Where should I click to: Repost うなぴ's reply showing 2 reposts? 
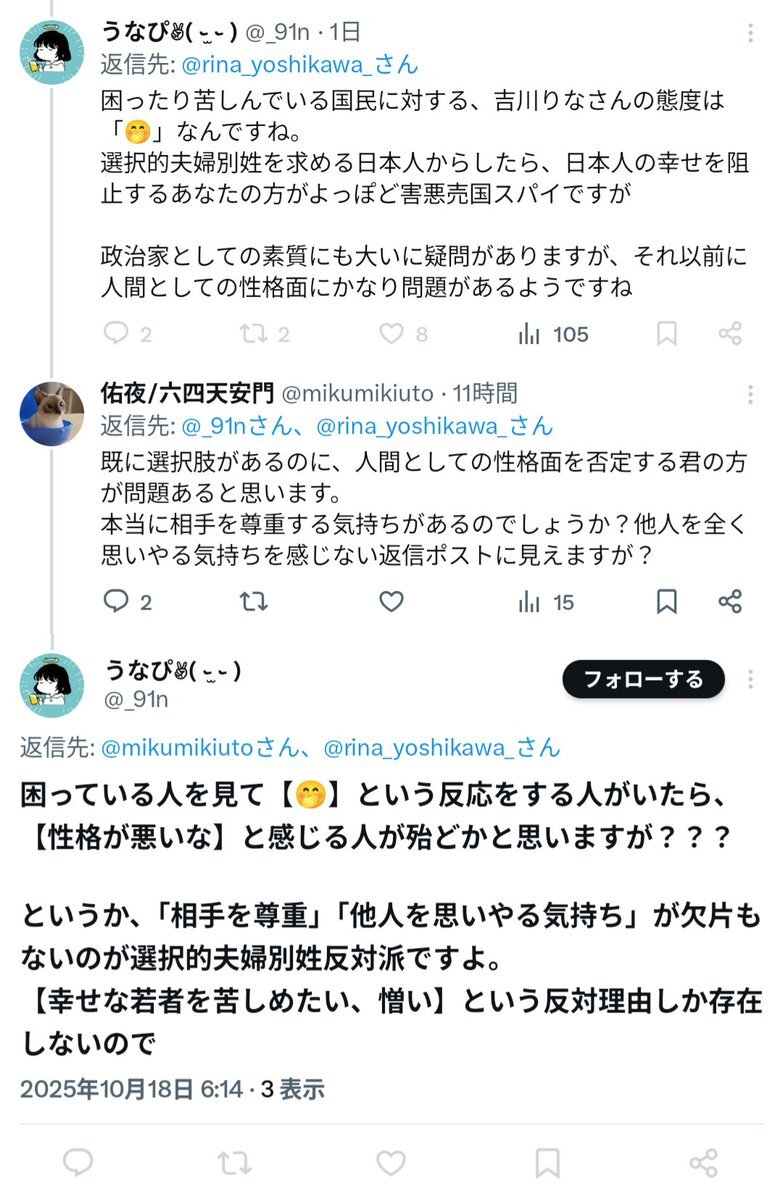click(x=255, y=334)
